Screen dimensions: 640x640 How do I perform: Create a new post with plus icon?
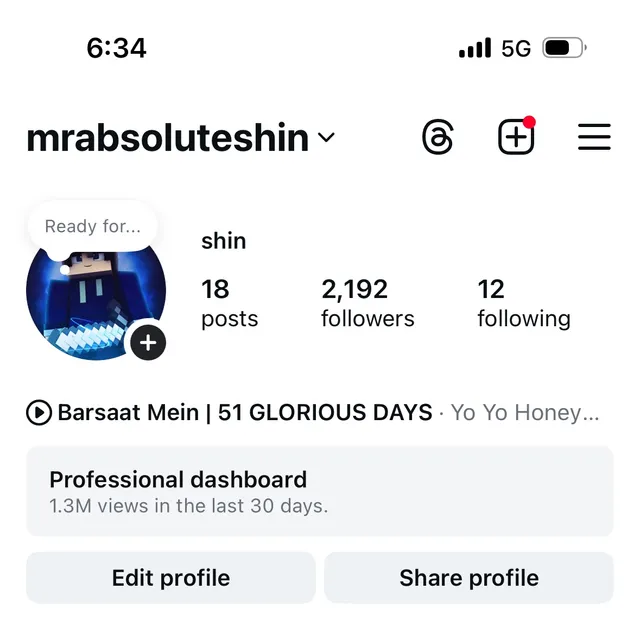point(516,138)
